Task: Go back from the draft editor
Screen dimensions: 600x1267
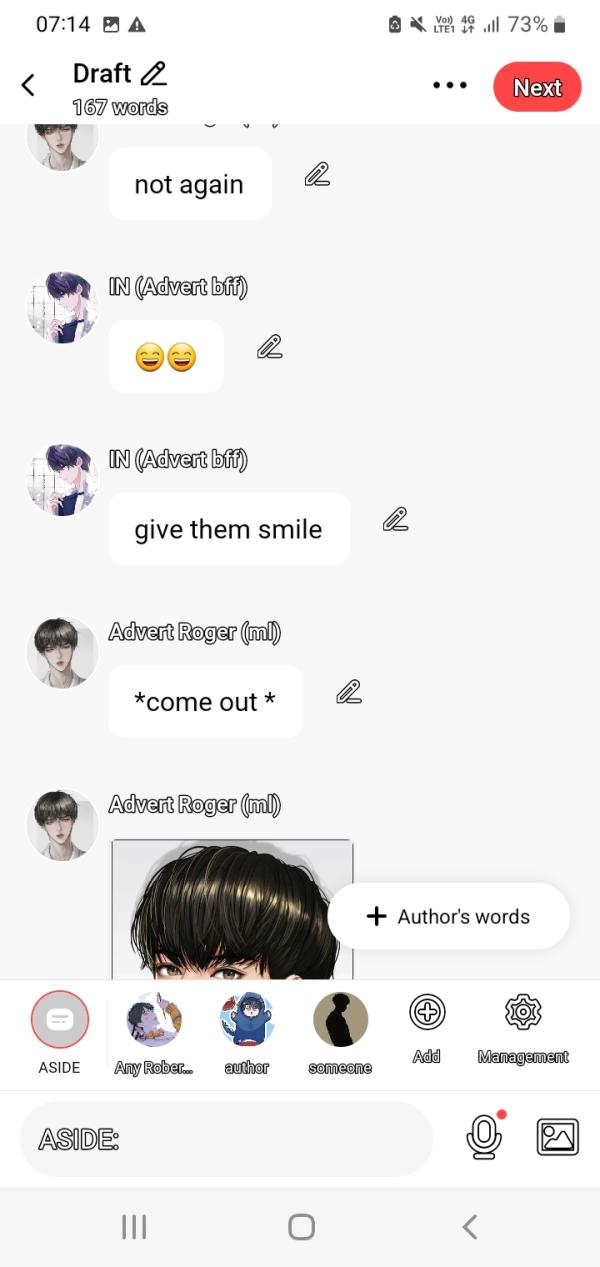Action: [28, 86]
